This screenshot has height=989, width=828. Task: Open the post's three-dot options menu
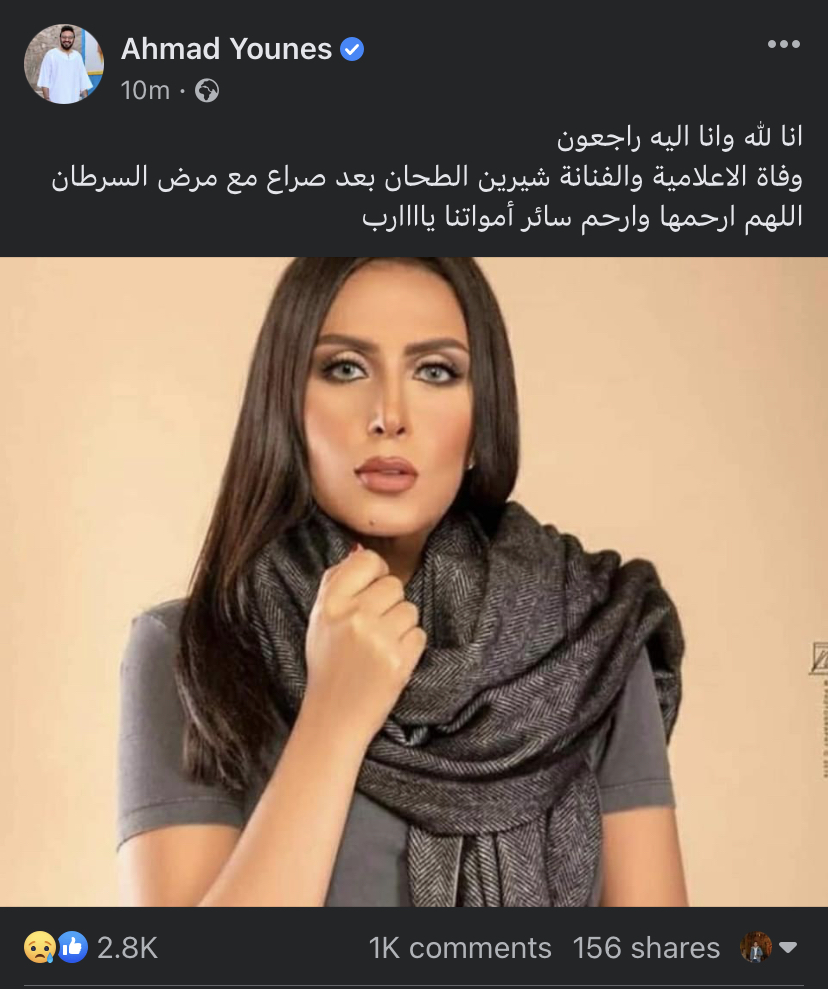pyautogui.click(x=784, y=44)
